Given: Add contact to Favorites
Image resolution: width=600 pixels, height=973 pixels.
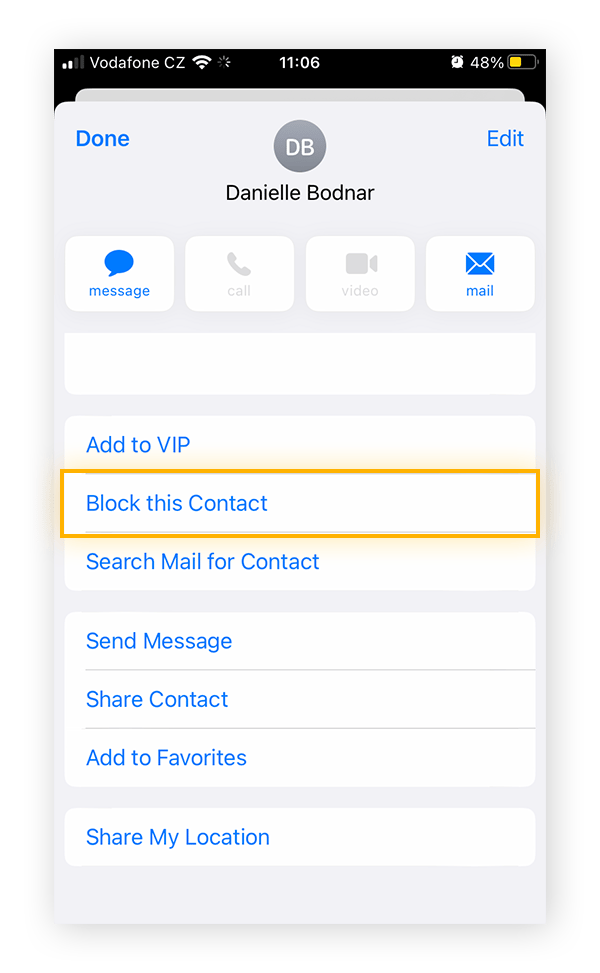Looking at the screenshot, I should [x=166, y=757].
